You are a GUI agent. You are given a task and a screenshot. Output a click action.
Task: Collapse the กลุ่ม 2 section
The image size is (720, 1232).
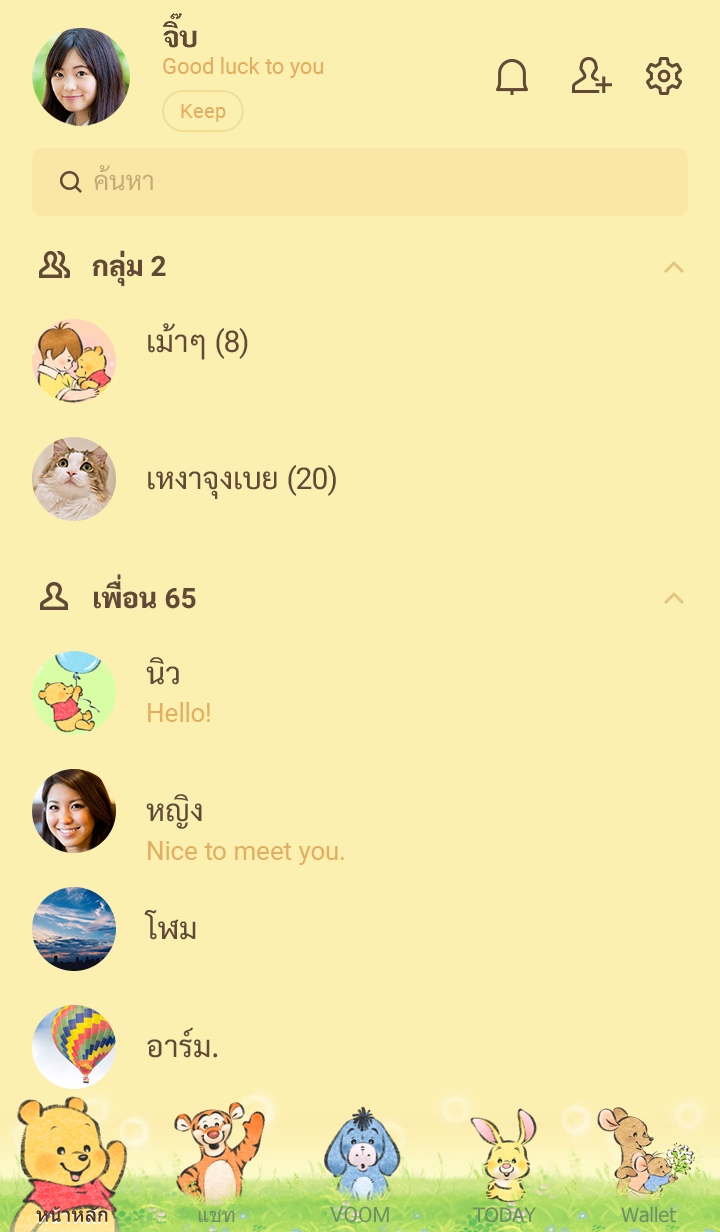pos(674,267)
